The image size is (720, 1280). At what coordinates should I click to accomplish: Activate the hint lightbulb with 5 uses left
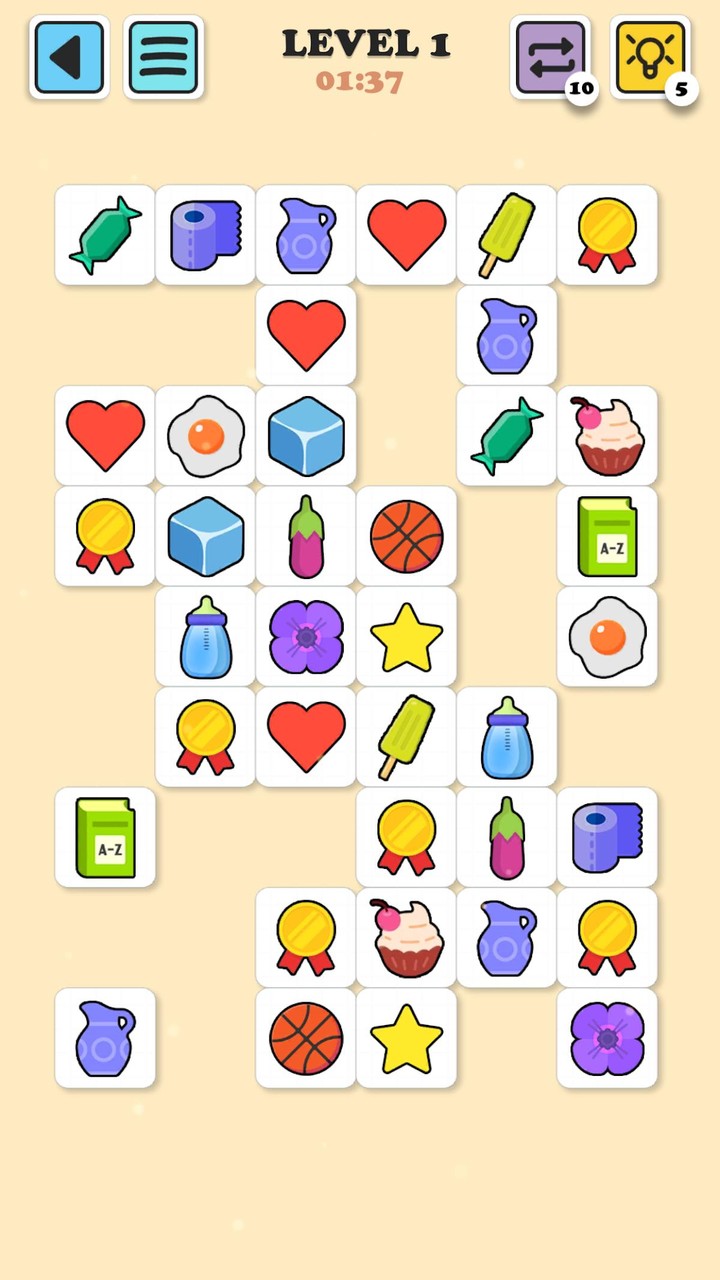click(651, 57)
